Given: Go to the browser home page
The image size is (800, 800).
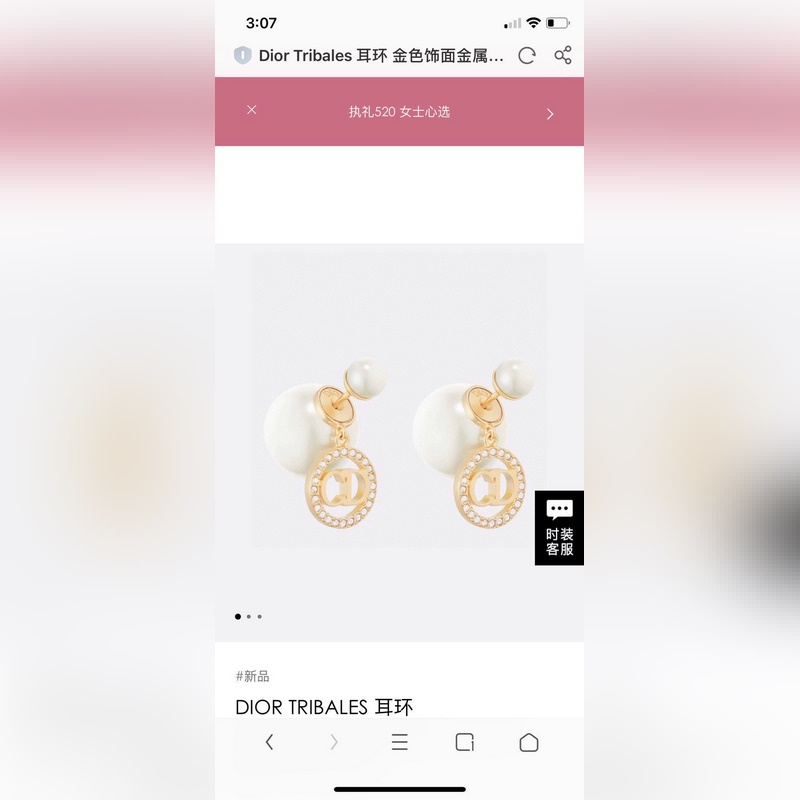Looking at the screenshot, I should [529, 742].
